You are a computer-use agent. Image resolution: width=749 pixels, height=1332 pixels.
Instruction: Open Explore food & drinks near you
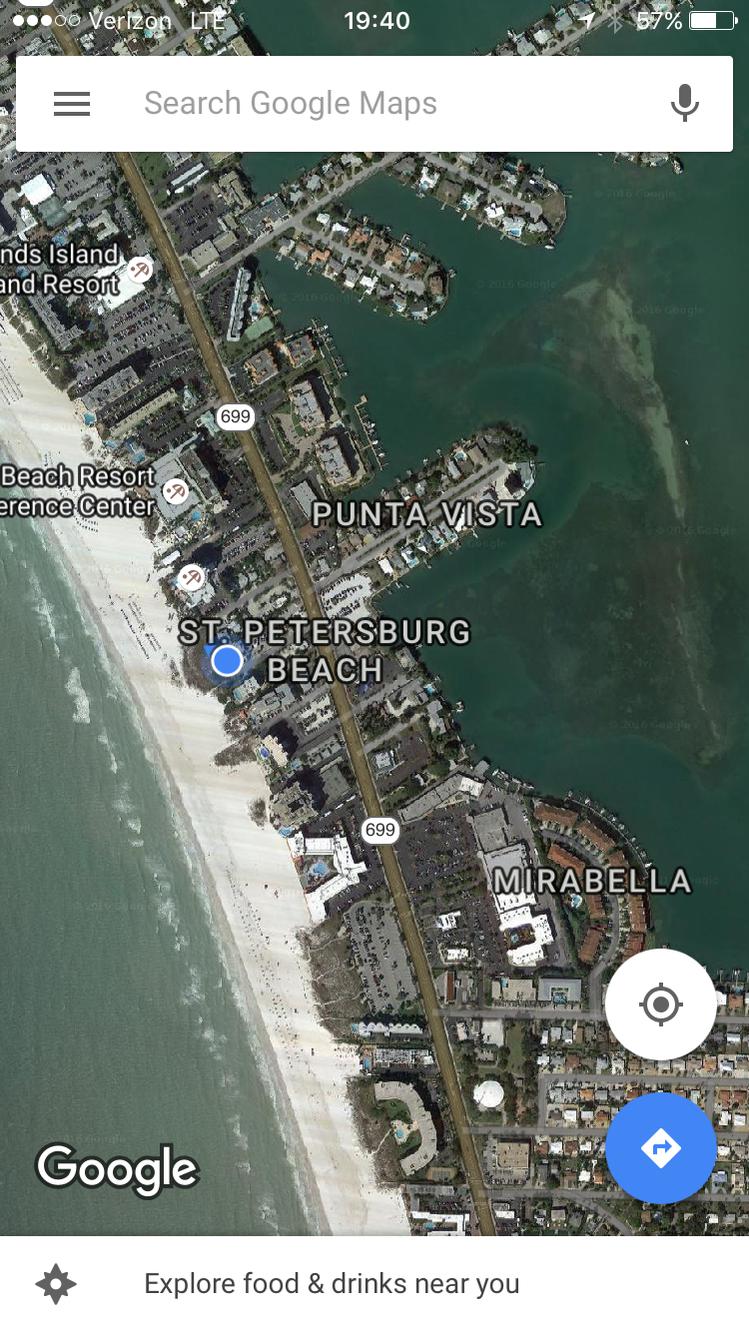pos(331,1284)
